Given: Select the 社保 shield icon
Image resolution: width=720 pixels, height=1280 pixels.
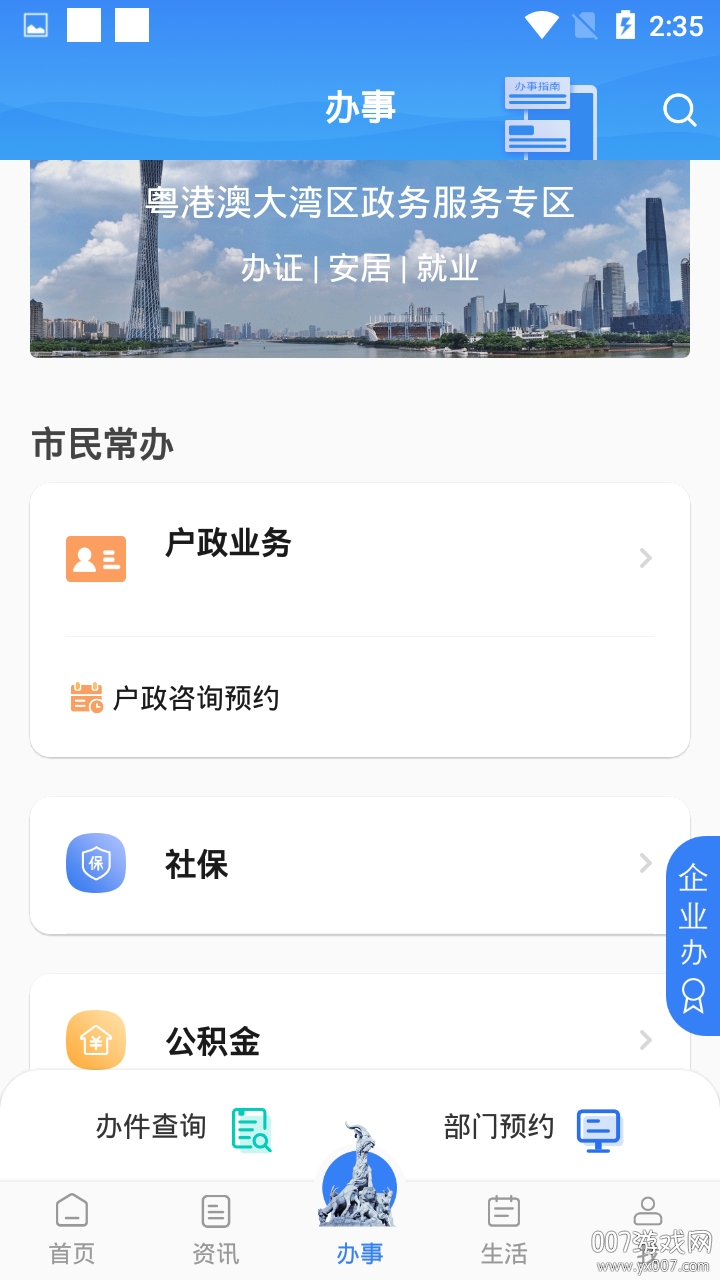Looking at the screenshot, I should click(95, 863).
